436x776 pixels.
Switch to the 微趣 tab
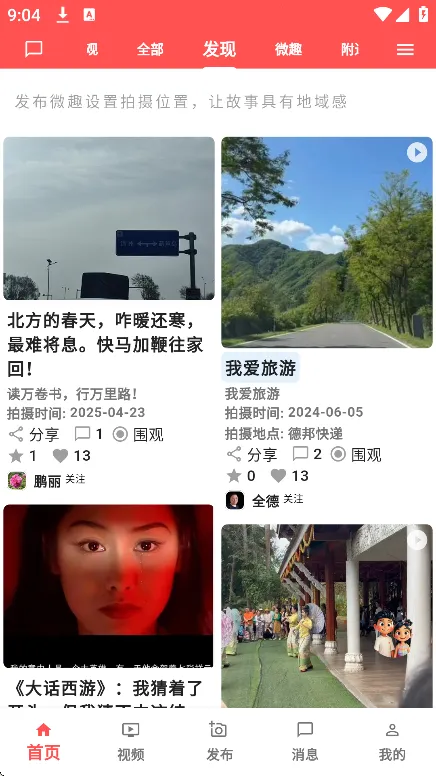click(x=289, y=49)
